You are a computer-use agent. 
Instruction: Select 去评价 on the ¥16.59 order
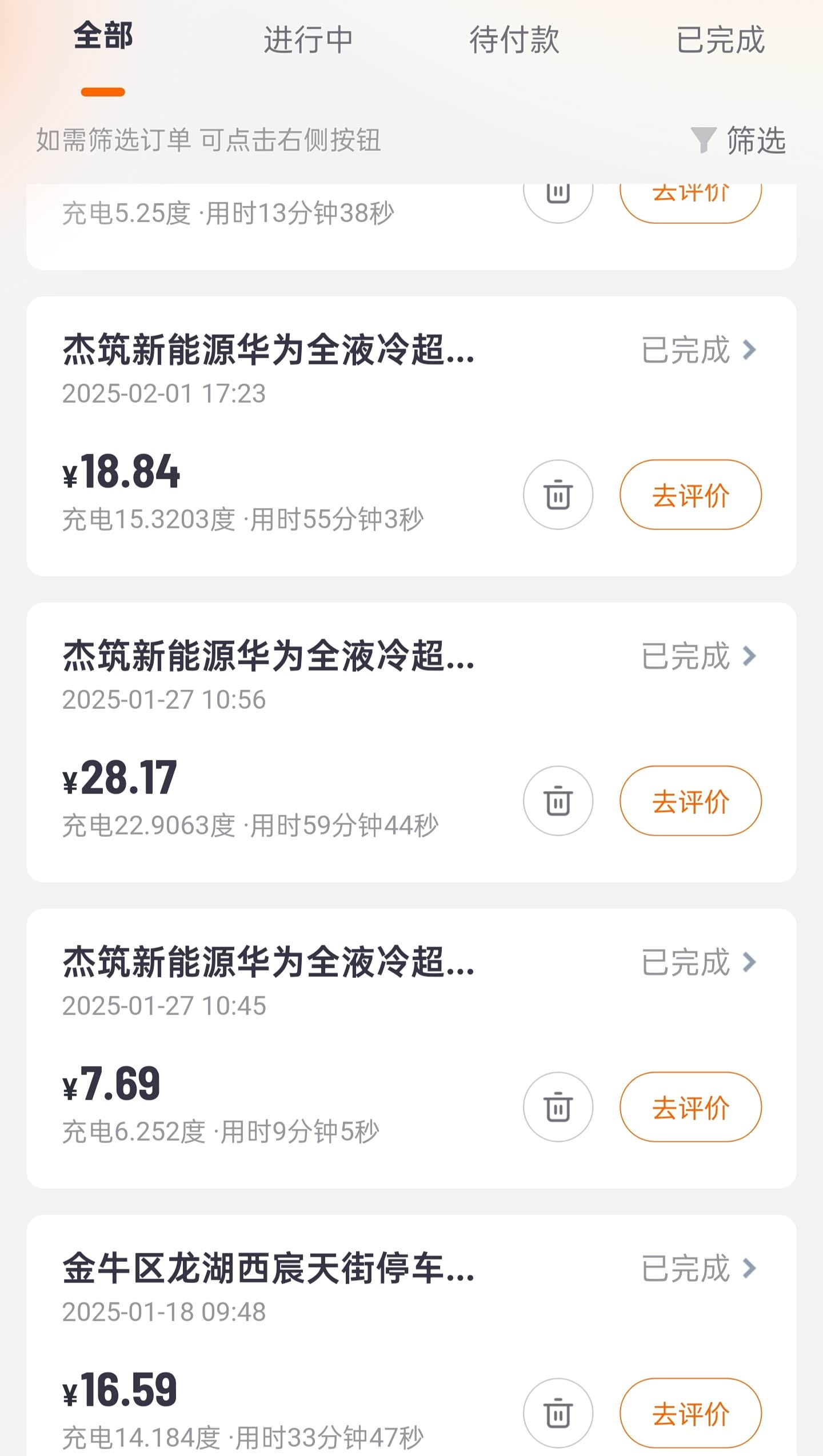point(690,1413)
